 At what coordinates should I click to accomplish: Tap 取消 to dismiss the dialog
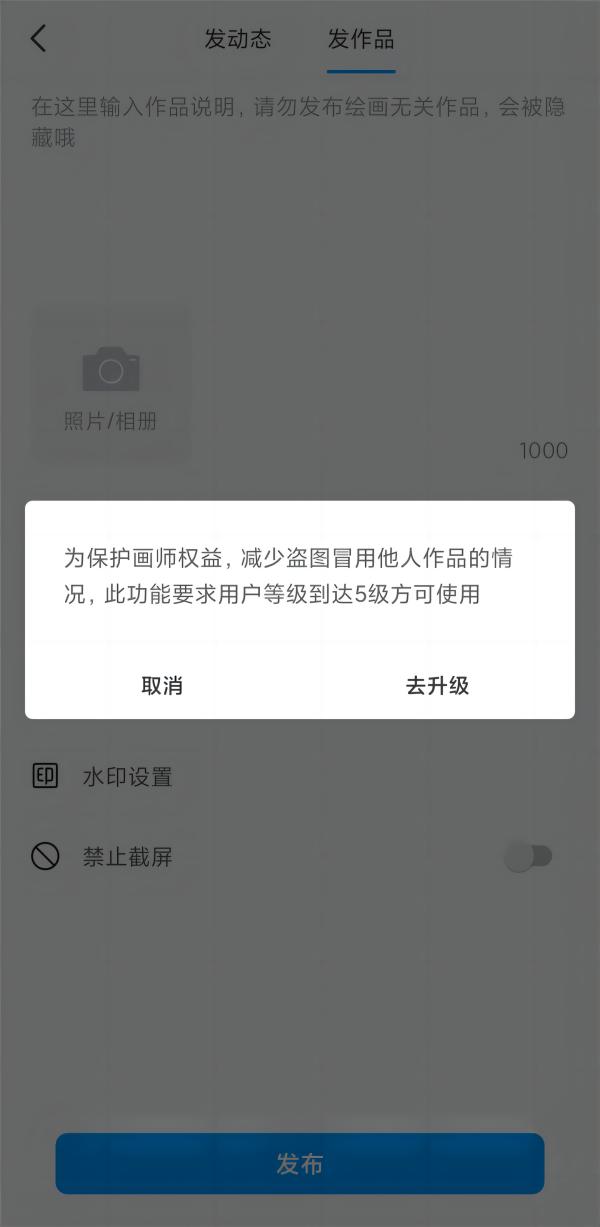(x=162, y=686)
